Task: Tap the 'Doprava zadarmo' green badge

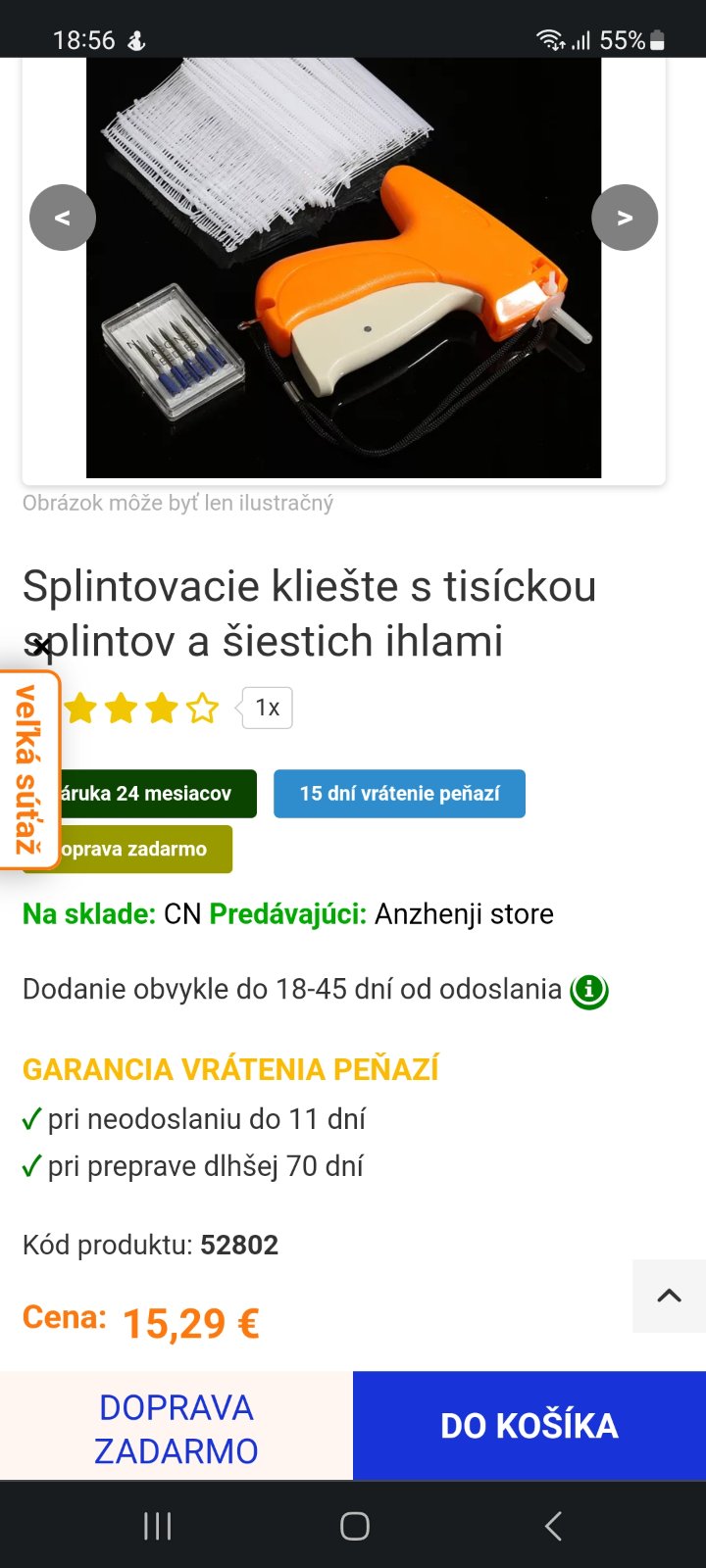Action: pyautogui.click(x=147, y=850)
